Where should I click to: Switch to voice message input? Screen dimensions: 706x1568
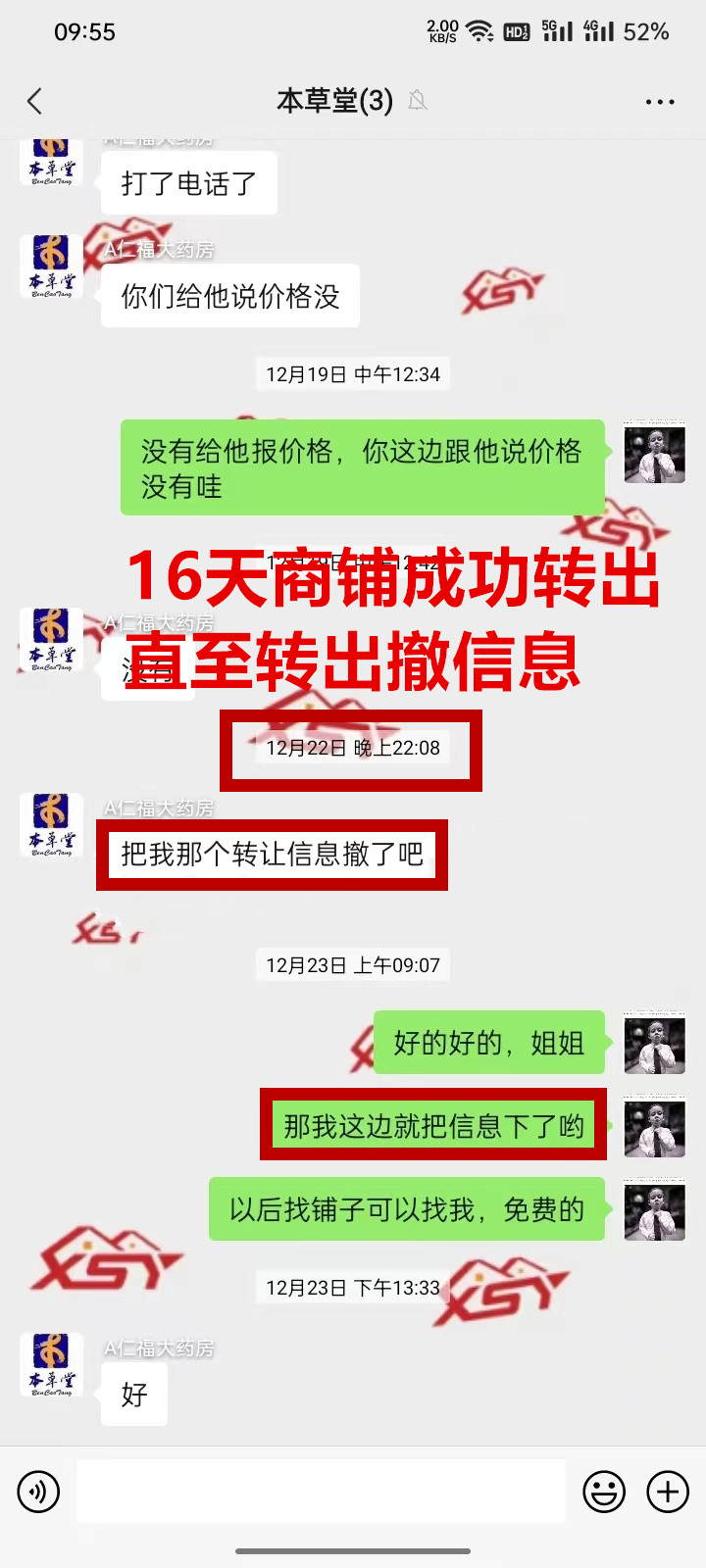(38, 1492)
